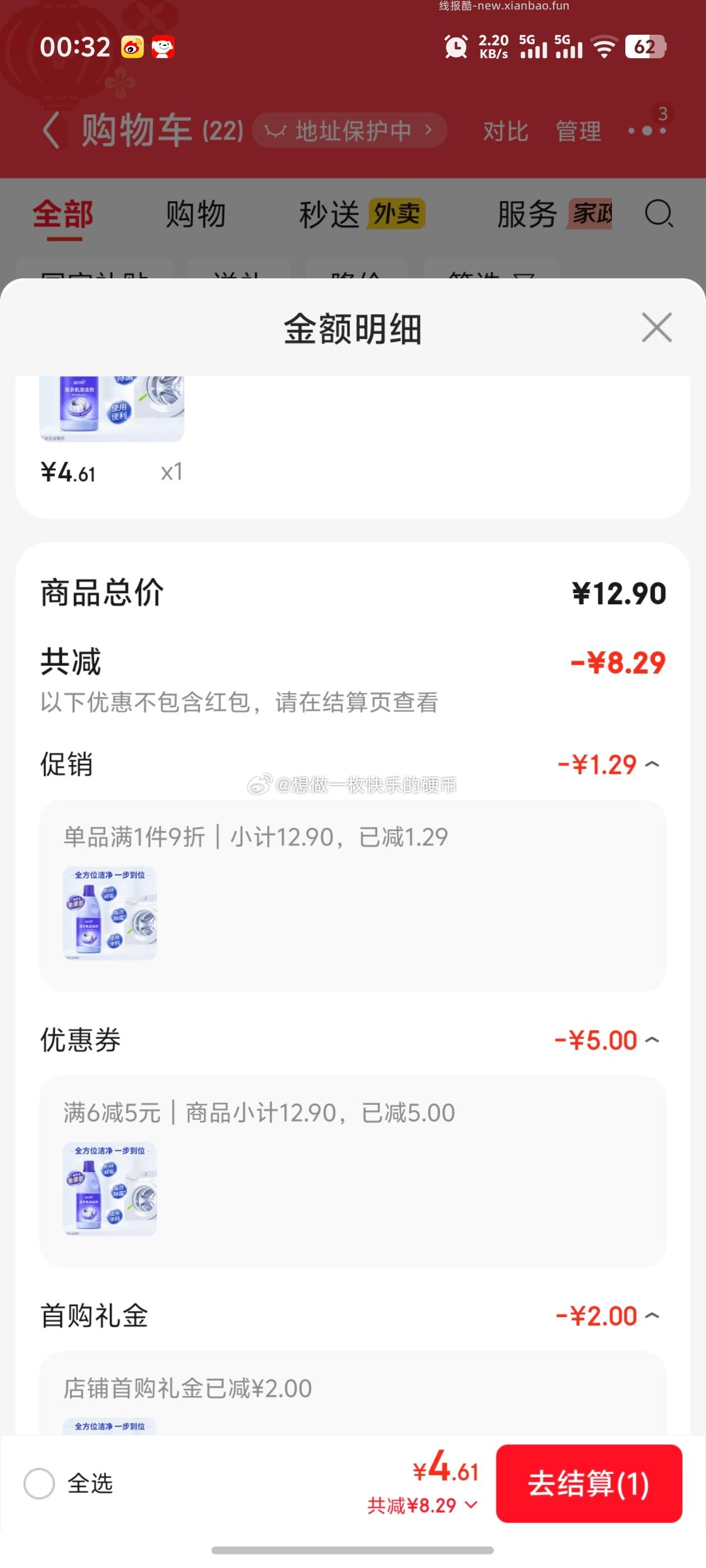Tap the alarm clock status bar icon
Screen dimensions: 706x1568
(454, 46)
